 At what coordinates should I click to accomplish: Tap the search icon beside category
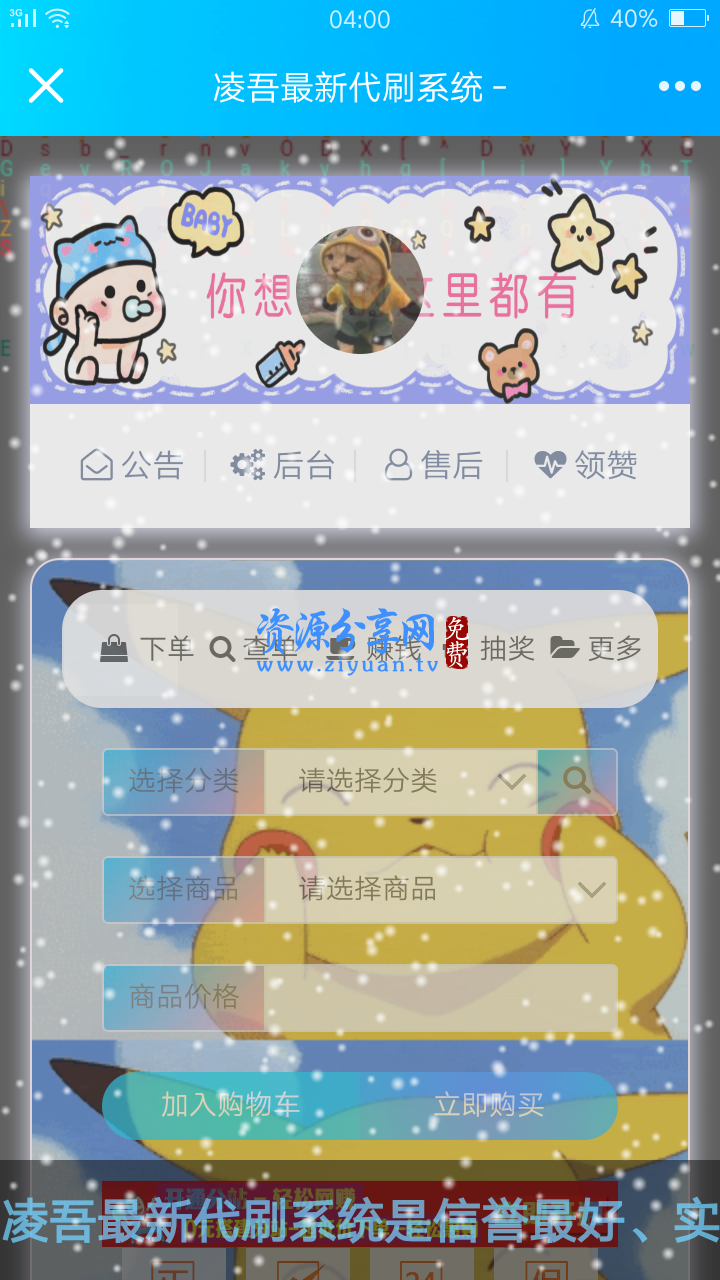coord(577,781)
